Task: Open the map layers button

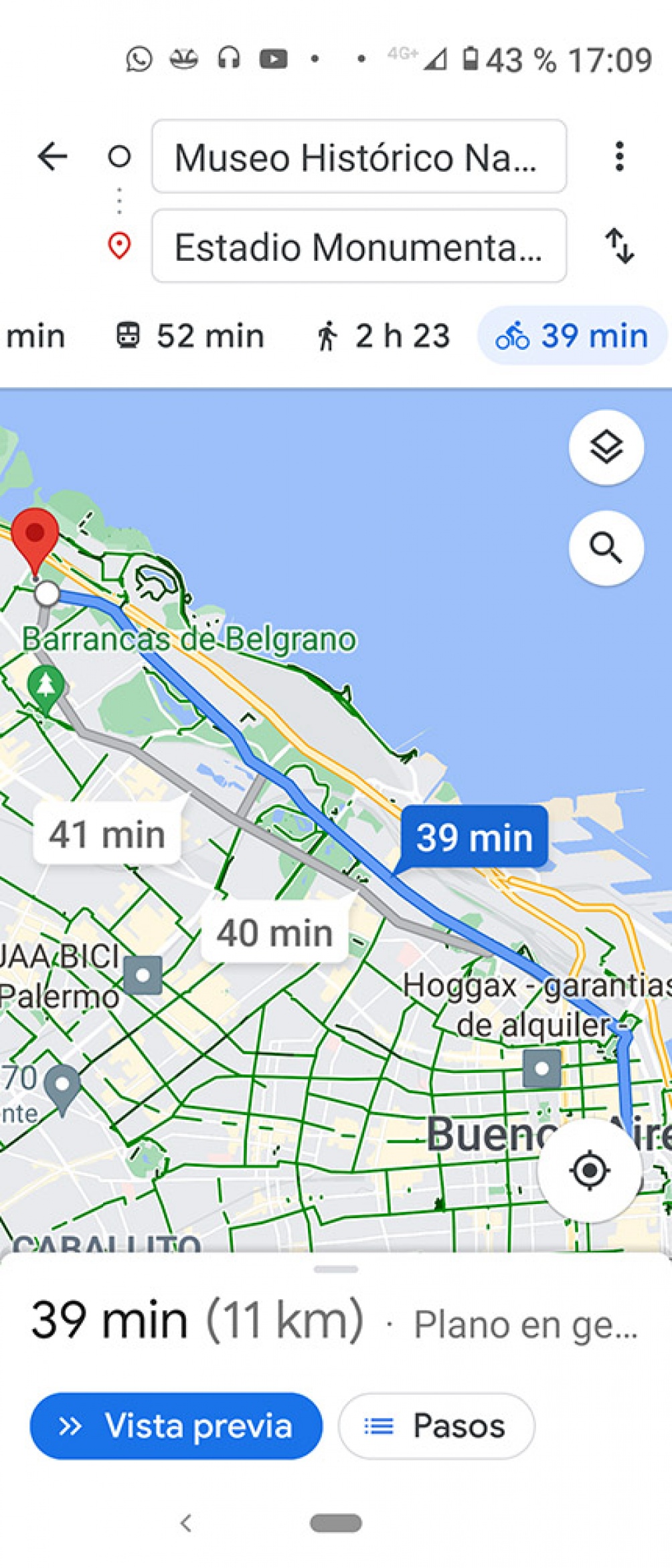Action: pyautogui.click(x=606, y=447)
